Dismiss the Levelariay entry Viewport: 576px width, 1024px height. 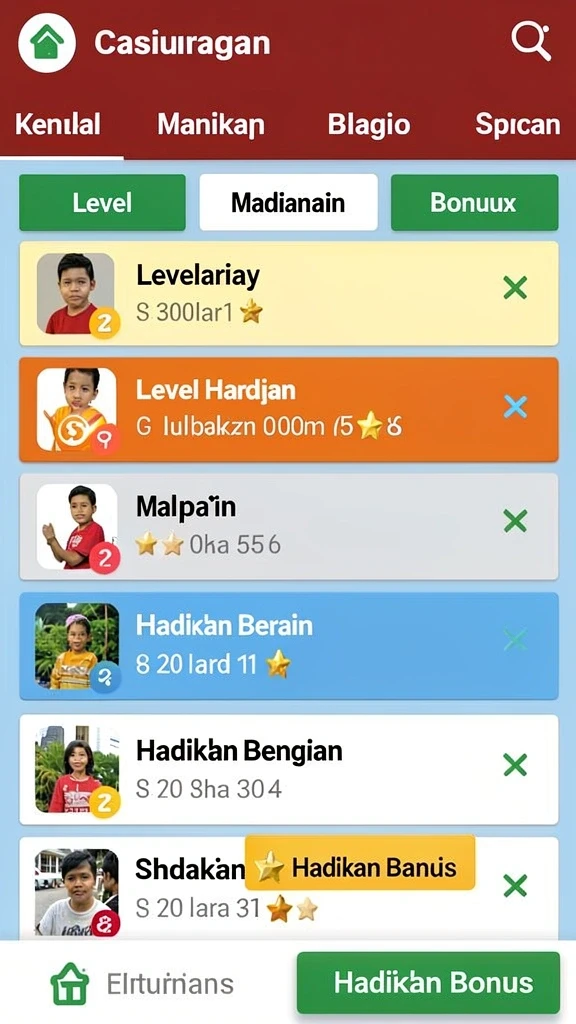(515, 288)
